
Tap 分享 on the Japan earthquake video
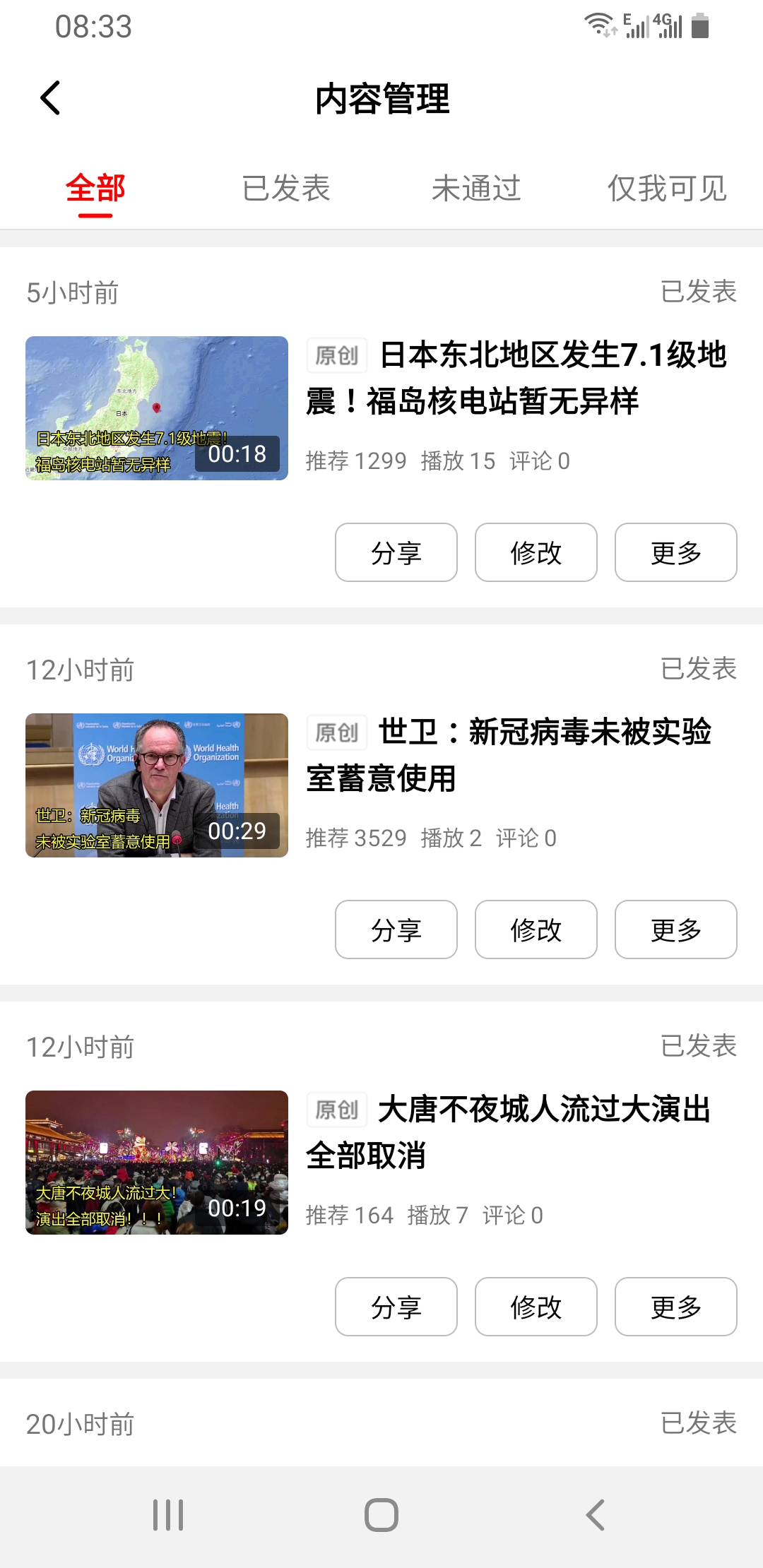pos(396,553)
